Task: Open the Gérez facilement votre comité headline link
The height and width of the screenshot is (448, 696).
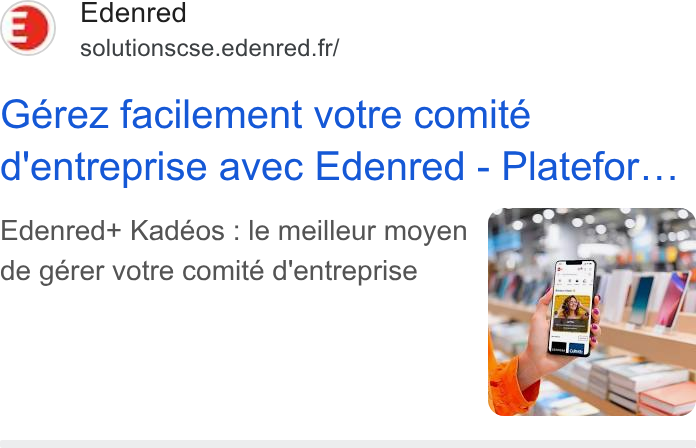Action: pyautogui.click(x=339, y=141)
